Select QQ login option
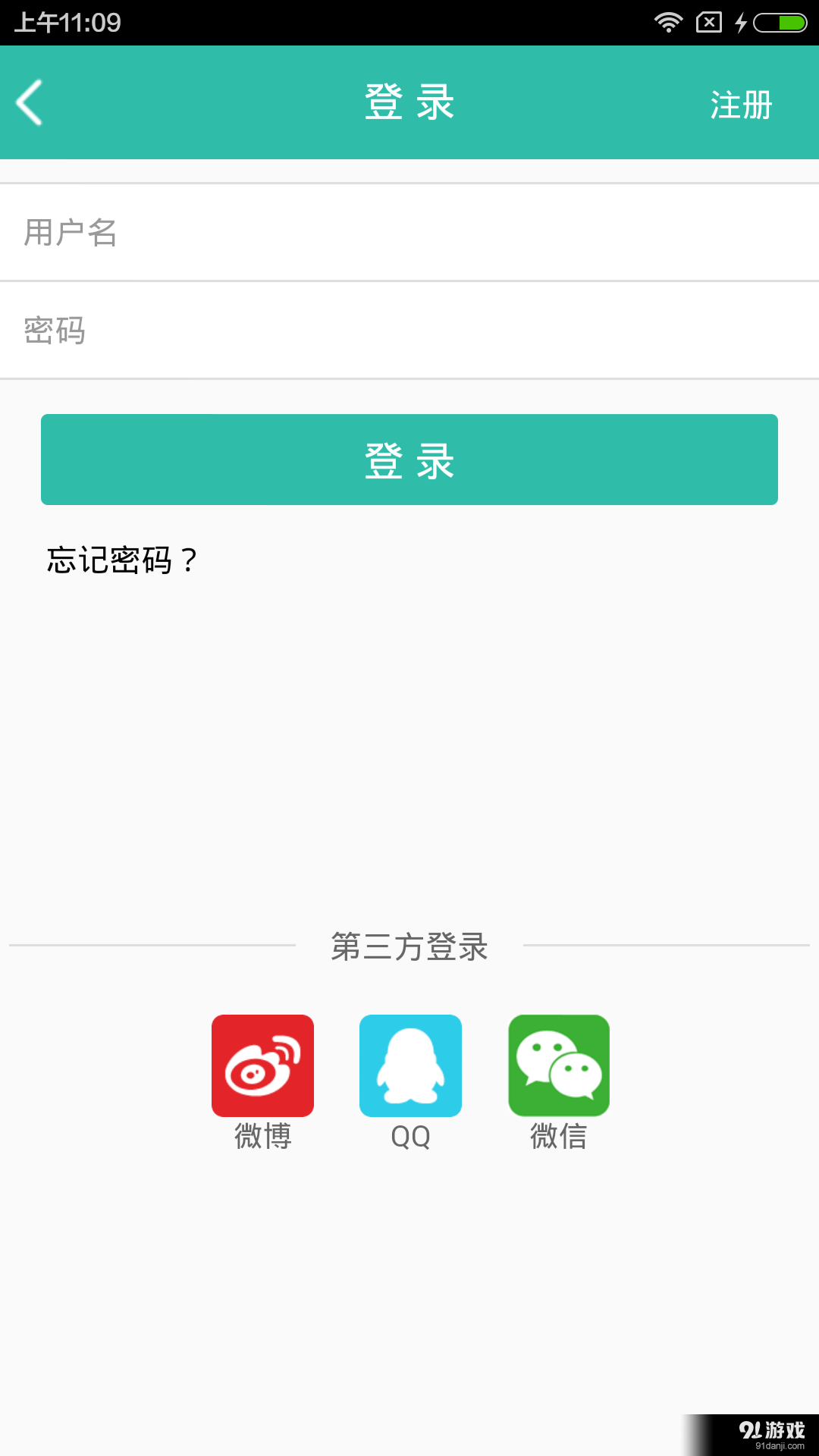The height and width of the screenshot is (1456, 819). point(410,1065)
